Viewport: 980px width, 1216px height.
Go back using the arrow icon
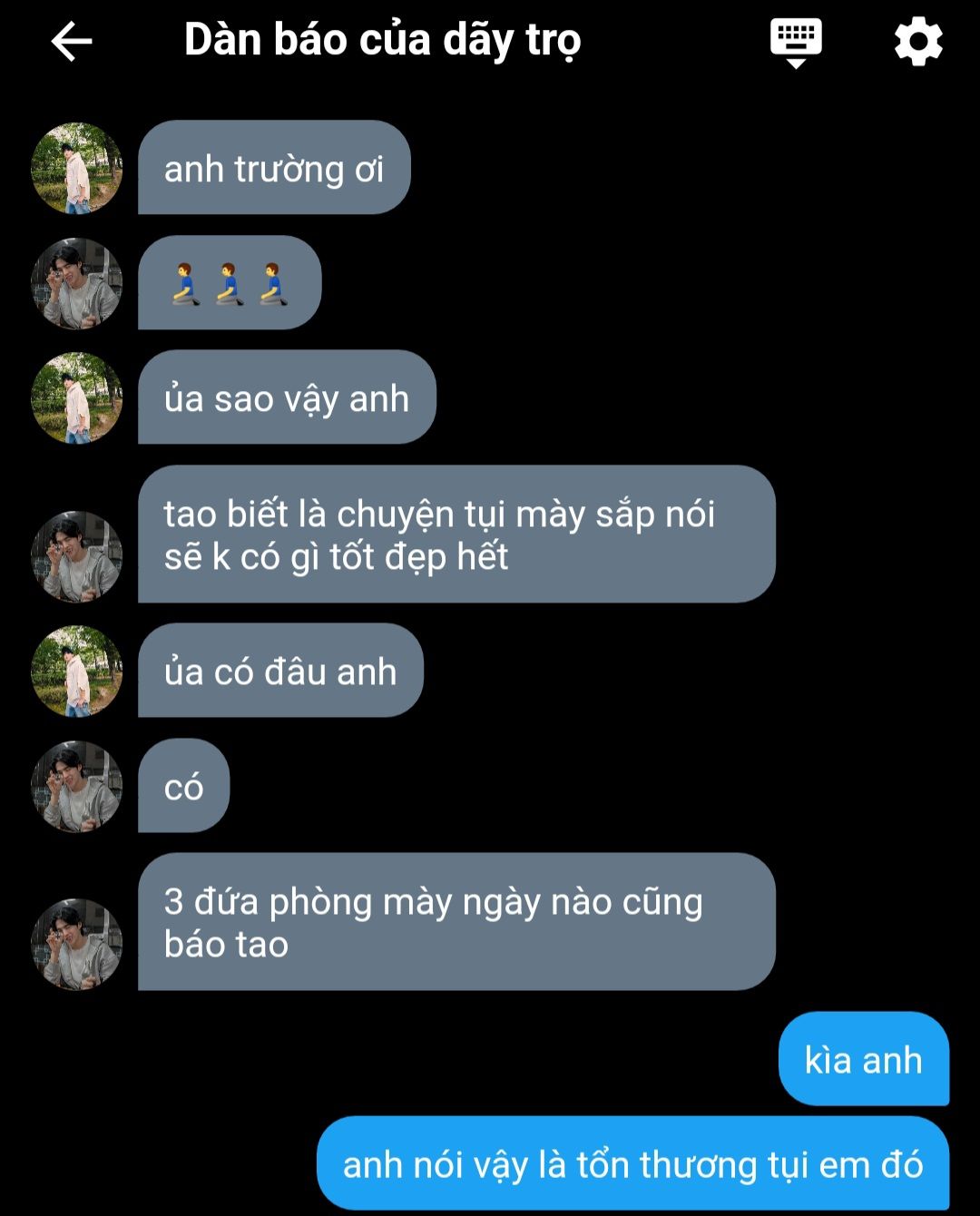[72, 42]
